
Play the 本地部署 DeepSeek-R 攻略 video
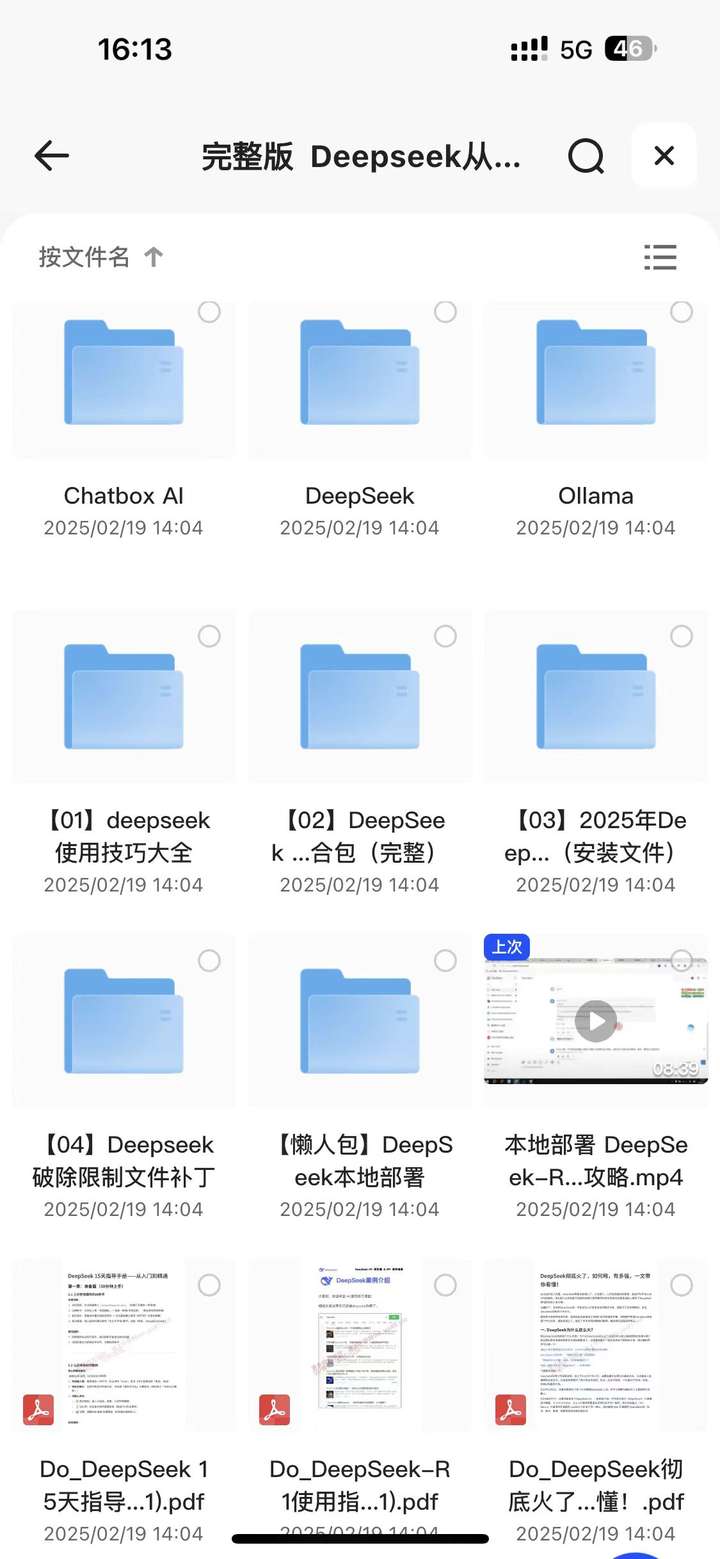coord(595,1021)
